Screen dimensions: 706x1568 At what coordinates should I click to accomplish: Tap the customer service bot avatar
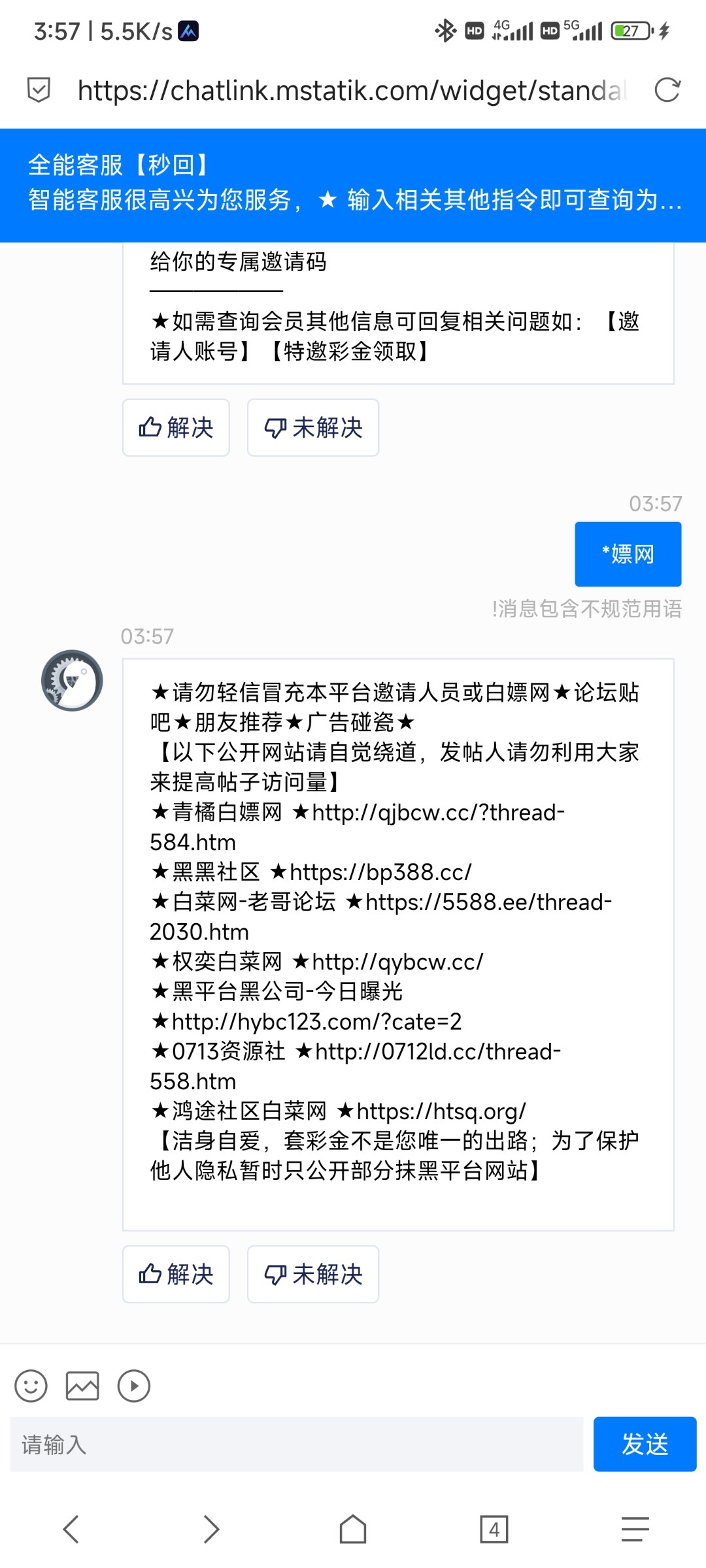click(71, 679)
